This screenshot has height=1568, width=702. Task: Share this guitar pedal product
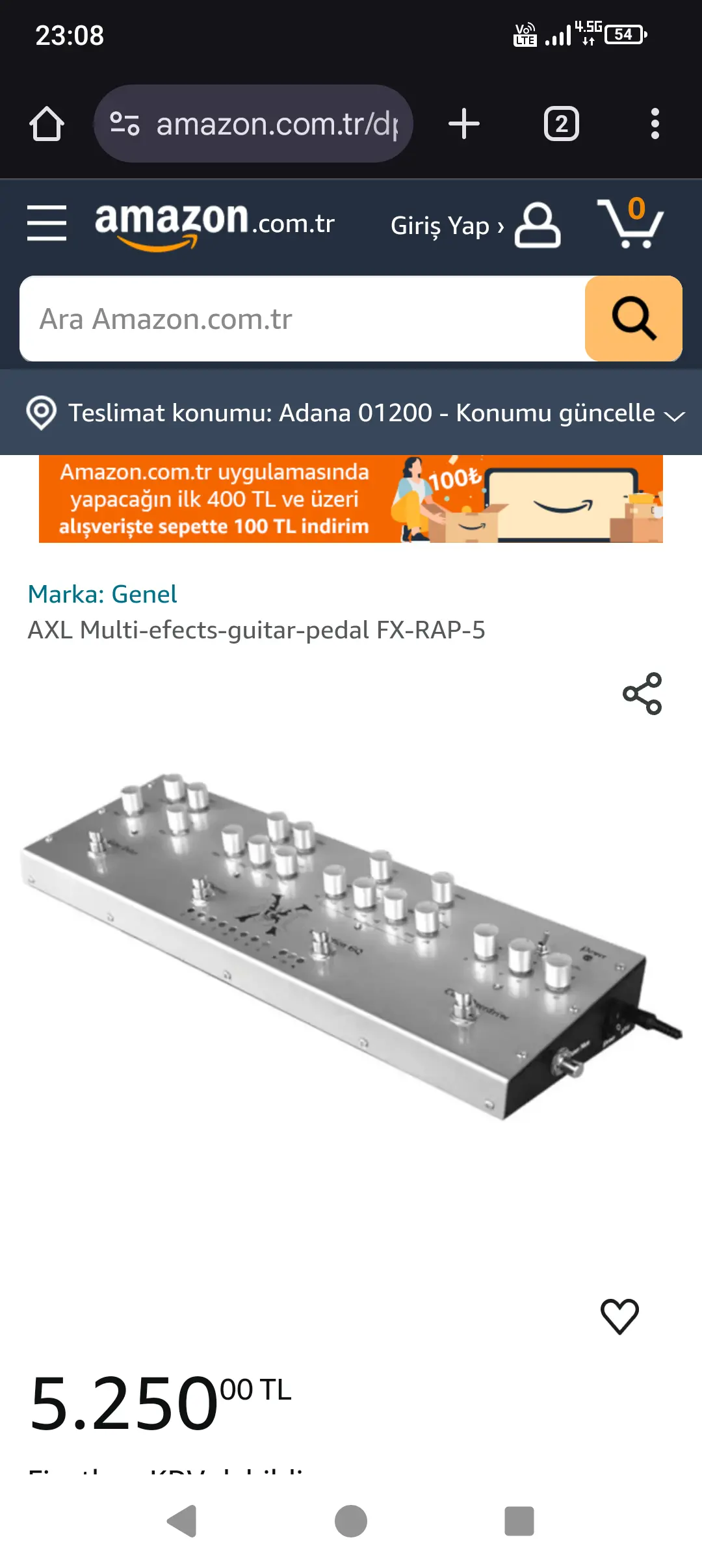pyautogui.click(x=642, y=694)
